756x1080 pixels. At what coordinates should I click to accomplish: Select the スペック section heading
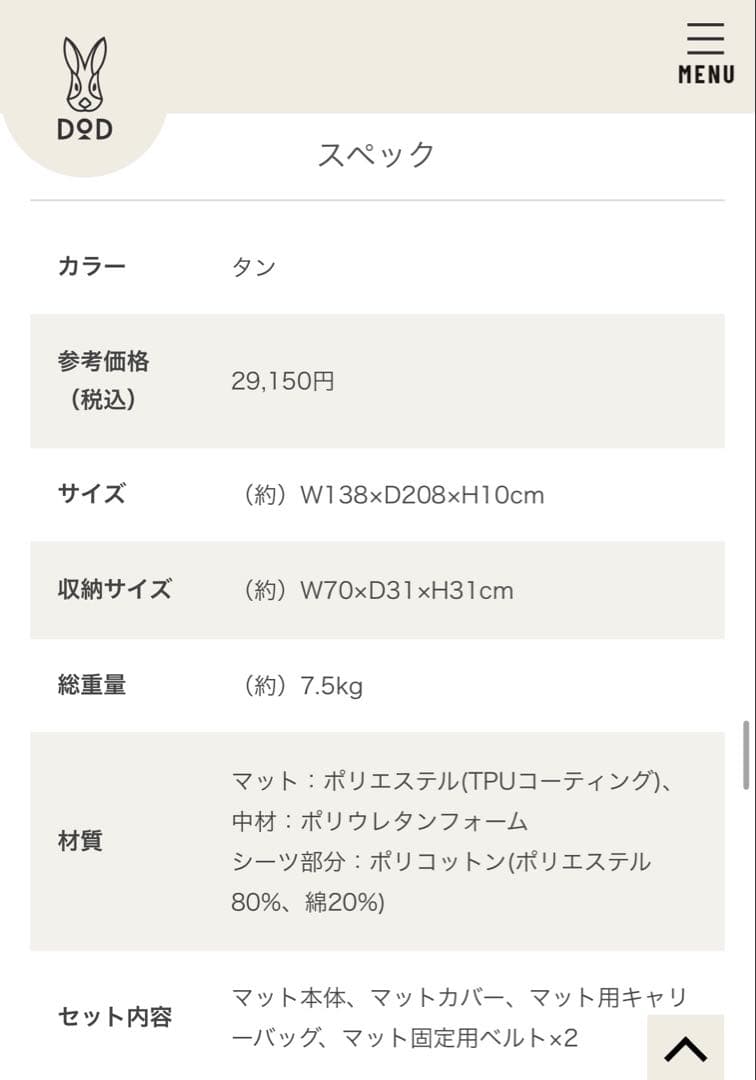pyautogui.click(x=378, y=154)
